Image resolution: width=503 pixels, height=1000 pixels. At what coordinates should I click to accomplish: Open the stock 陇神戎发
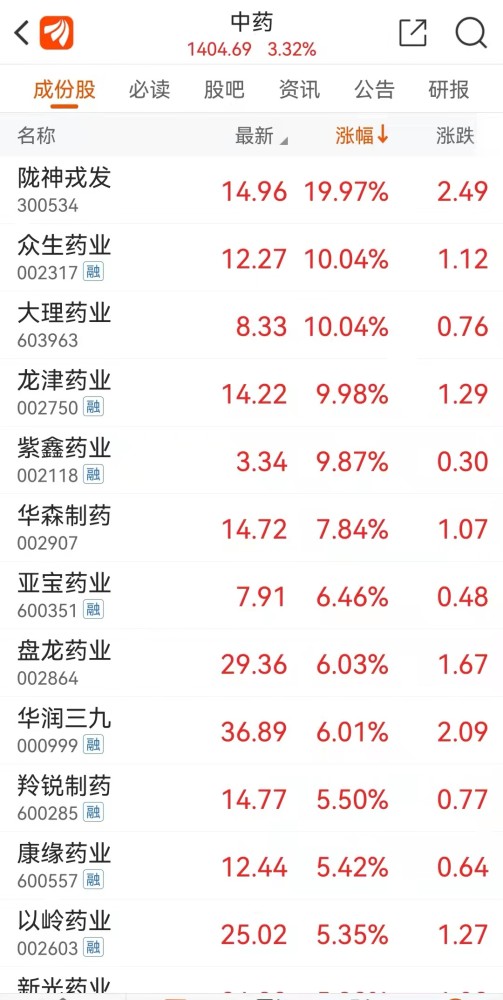pyautogui.click(x=251, y=190)
